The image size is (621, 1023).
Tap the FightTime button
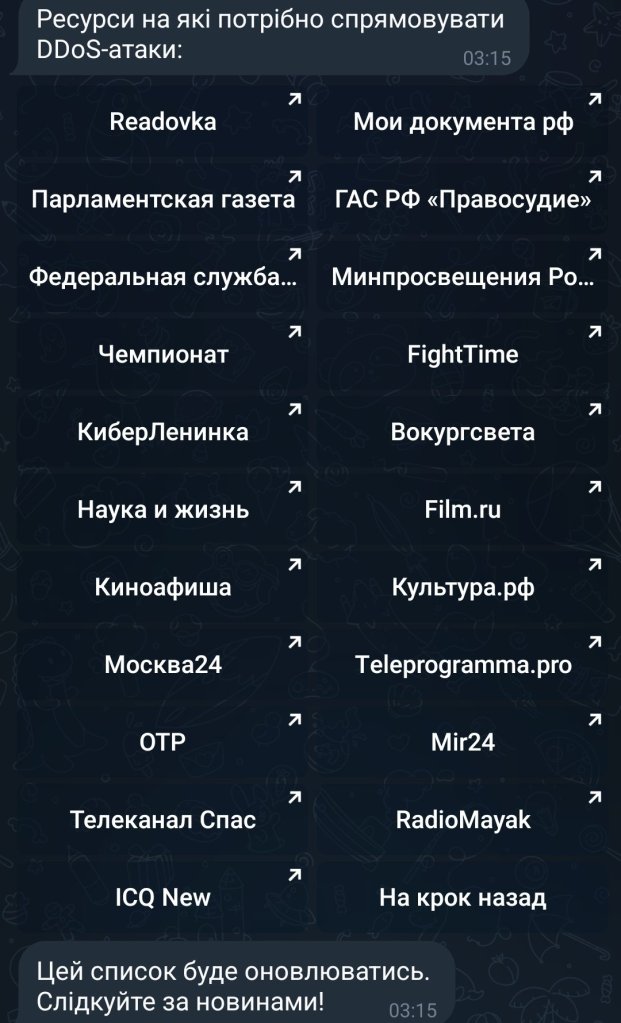463,354
